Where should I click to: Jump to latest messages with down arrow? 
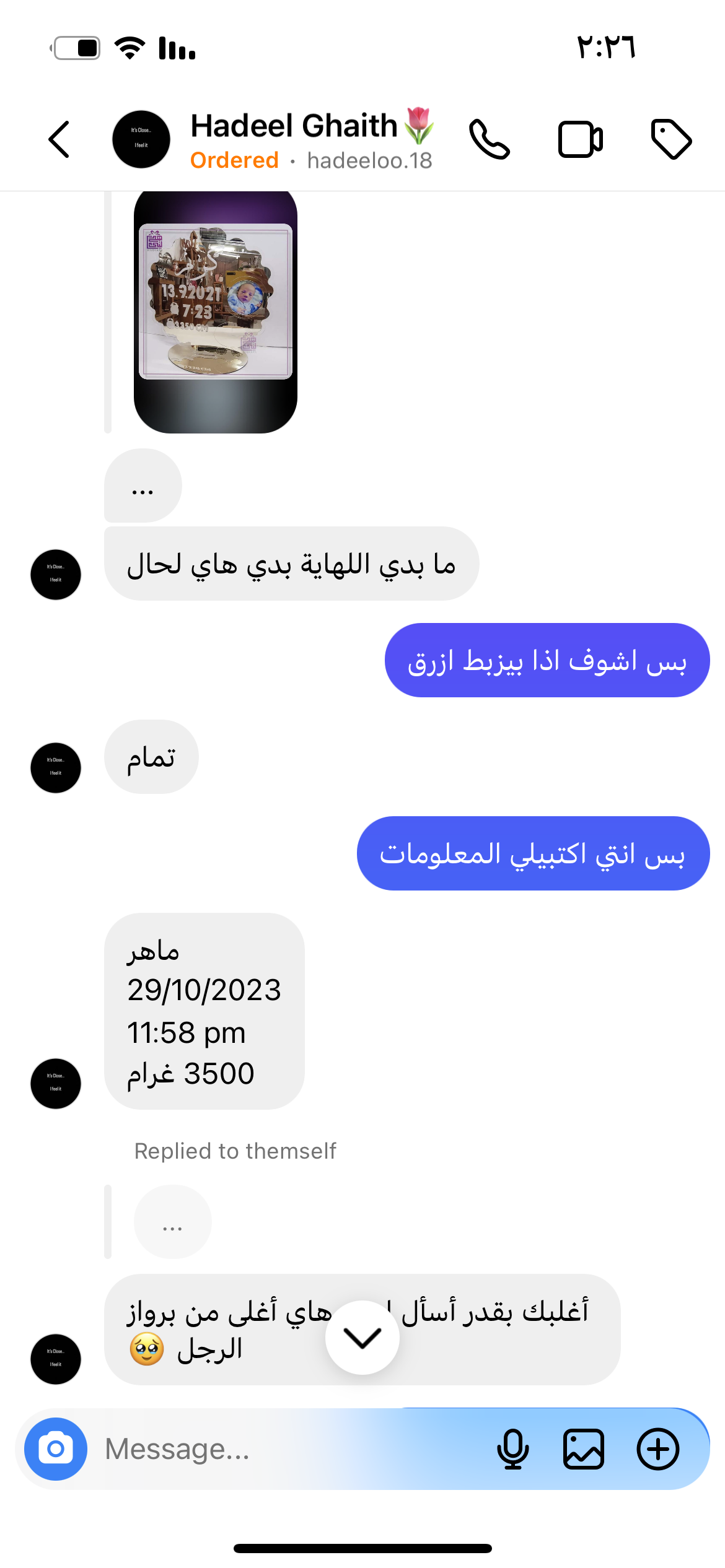[362, 1337]
